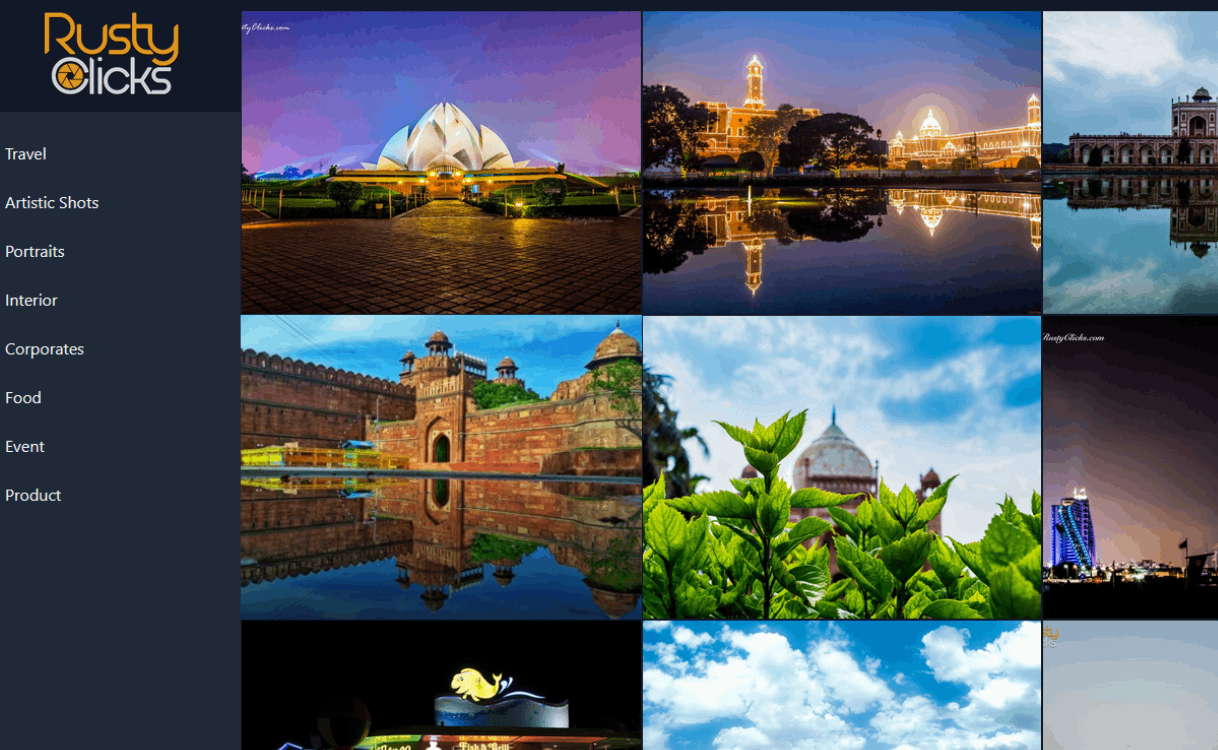Open the Product category

click(33, 496)
